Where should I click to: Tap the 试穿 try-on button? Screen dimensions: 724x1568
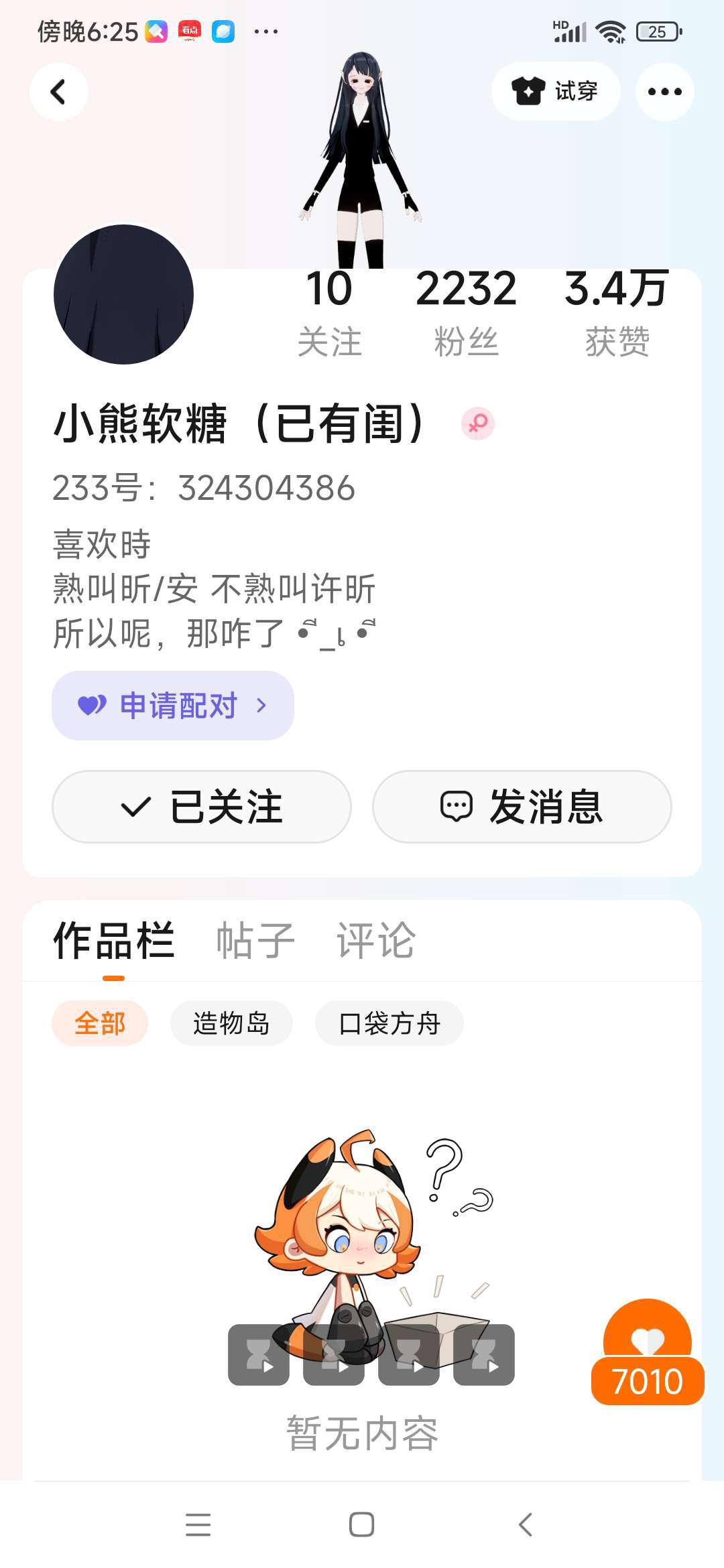(x=556, y=91)
